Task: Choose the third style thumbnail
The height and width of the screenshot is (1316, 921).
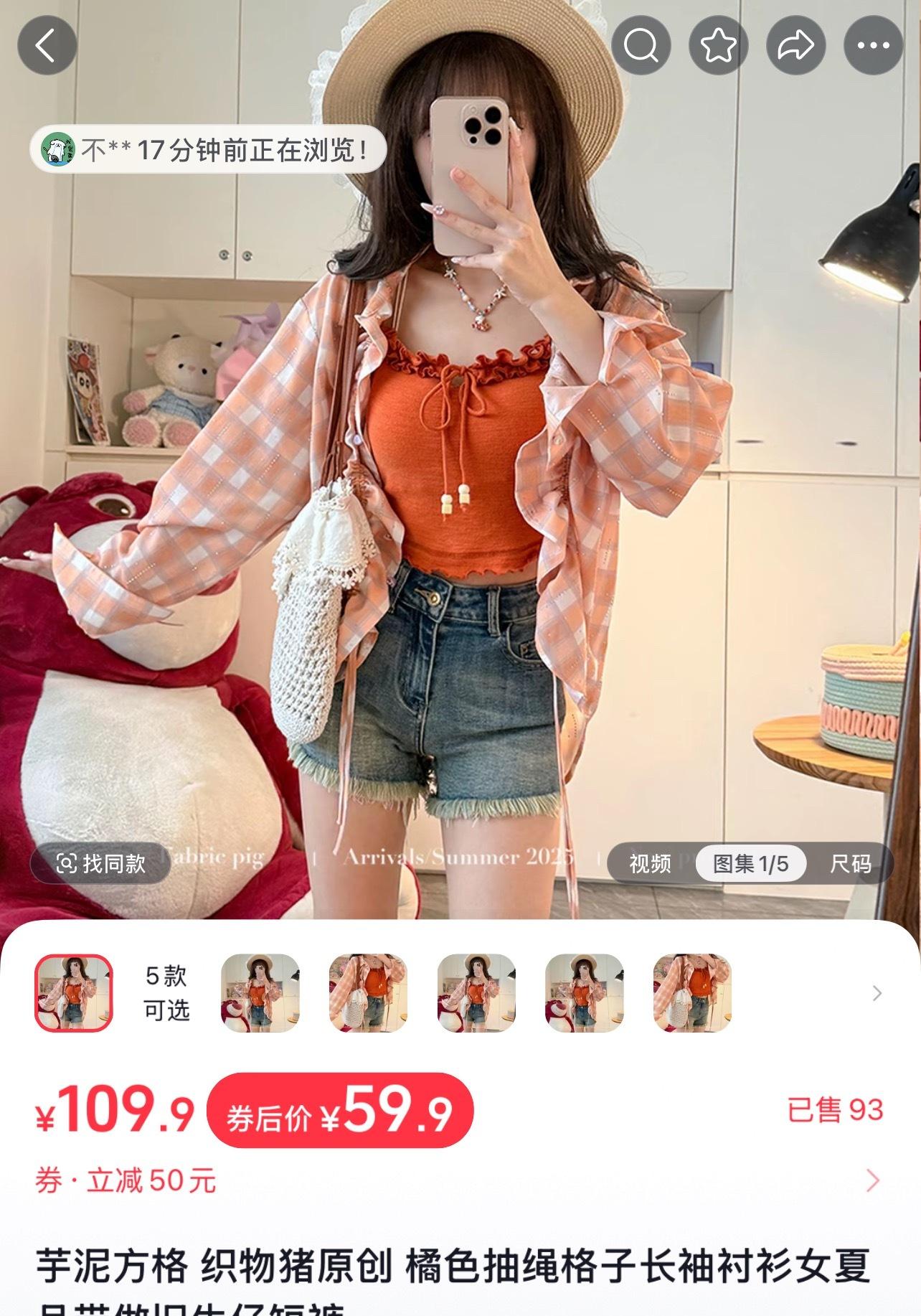Action: 368,993
